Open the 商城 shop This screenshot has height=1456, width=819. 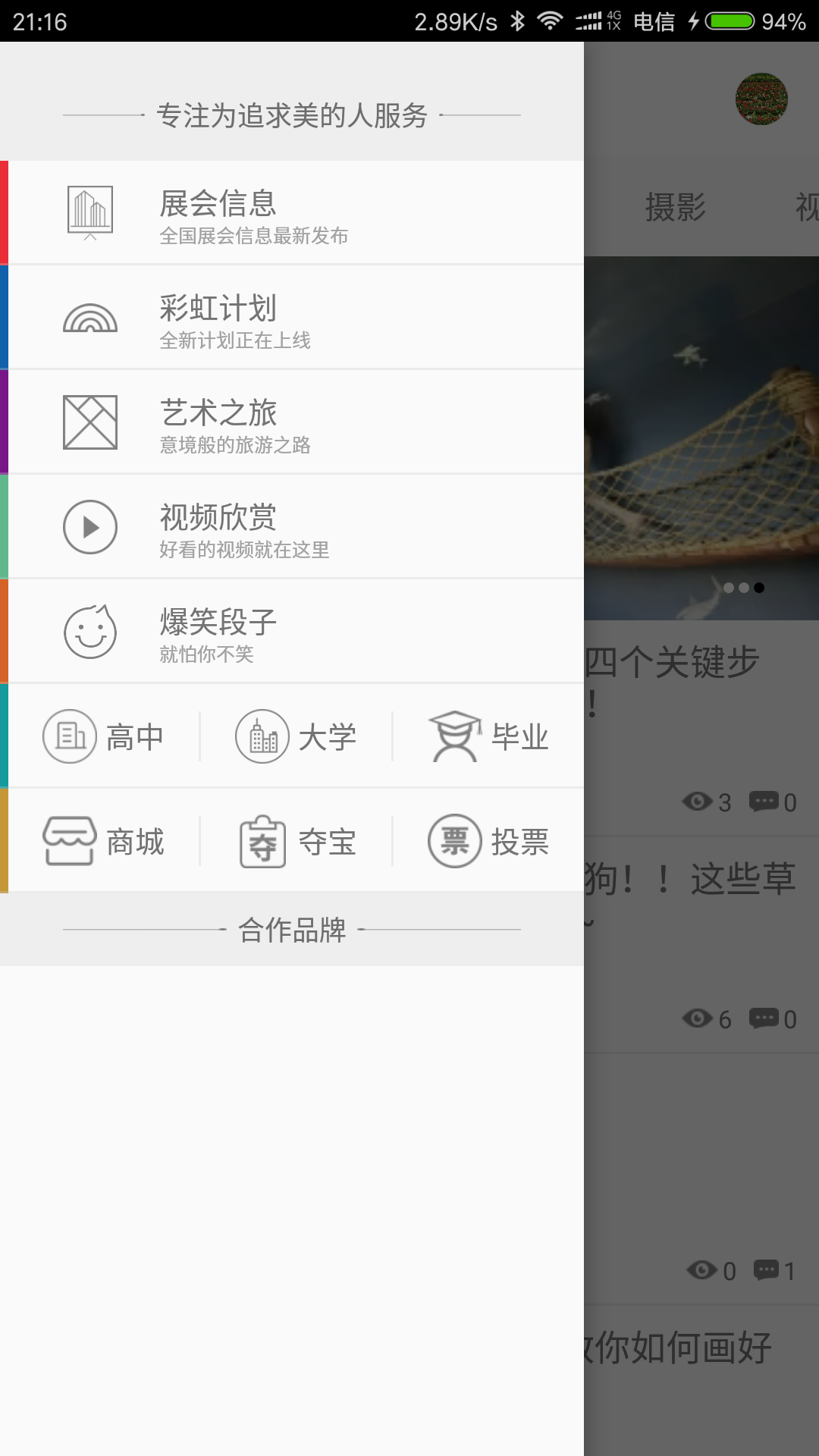pyautogui.click(x=103, y=841)
